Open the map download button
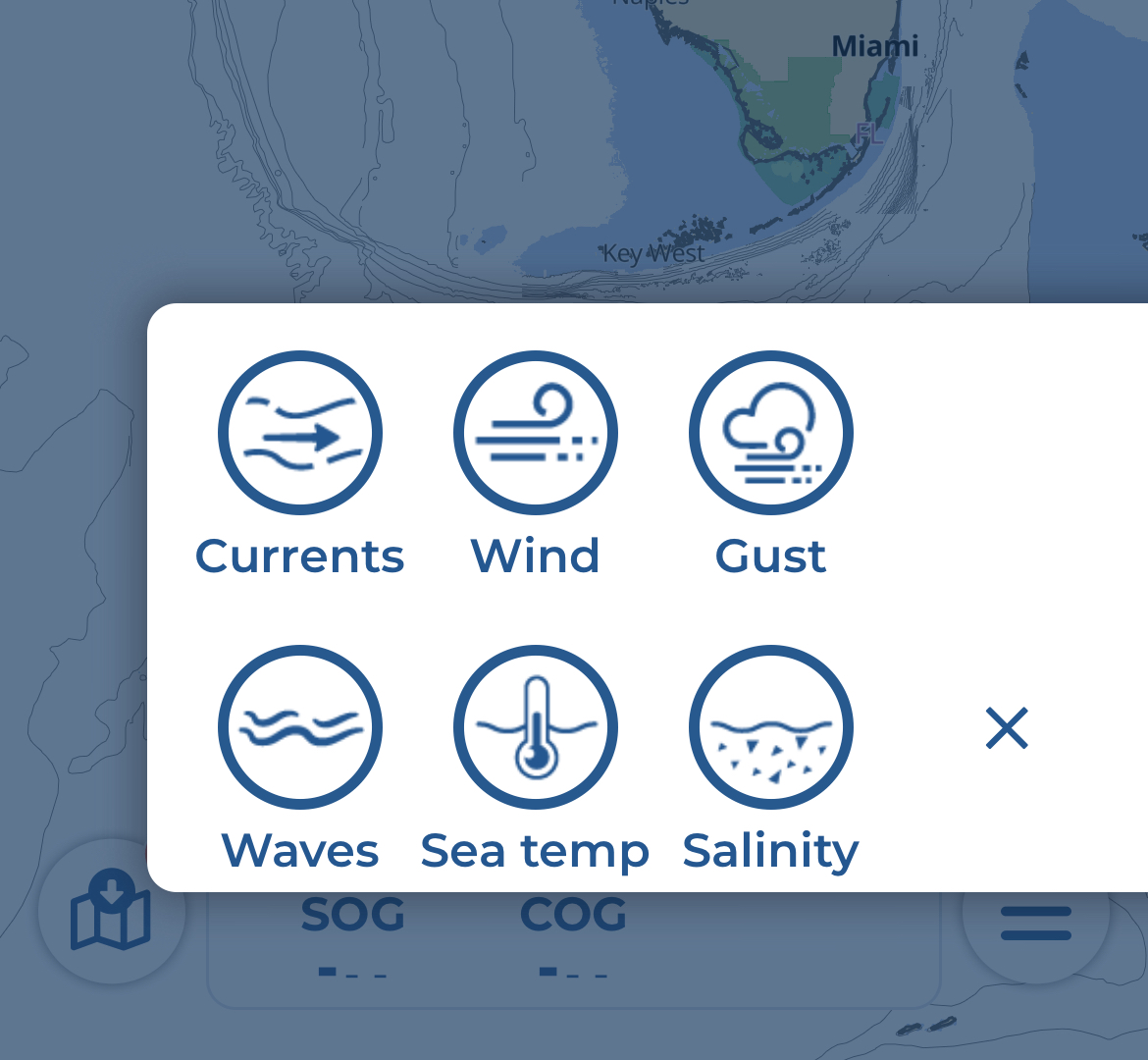Viewport: 1148px width, 1060px height. pyautogui.click(x=111, y=912)
